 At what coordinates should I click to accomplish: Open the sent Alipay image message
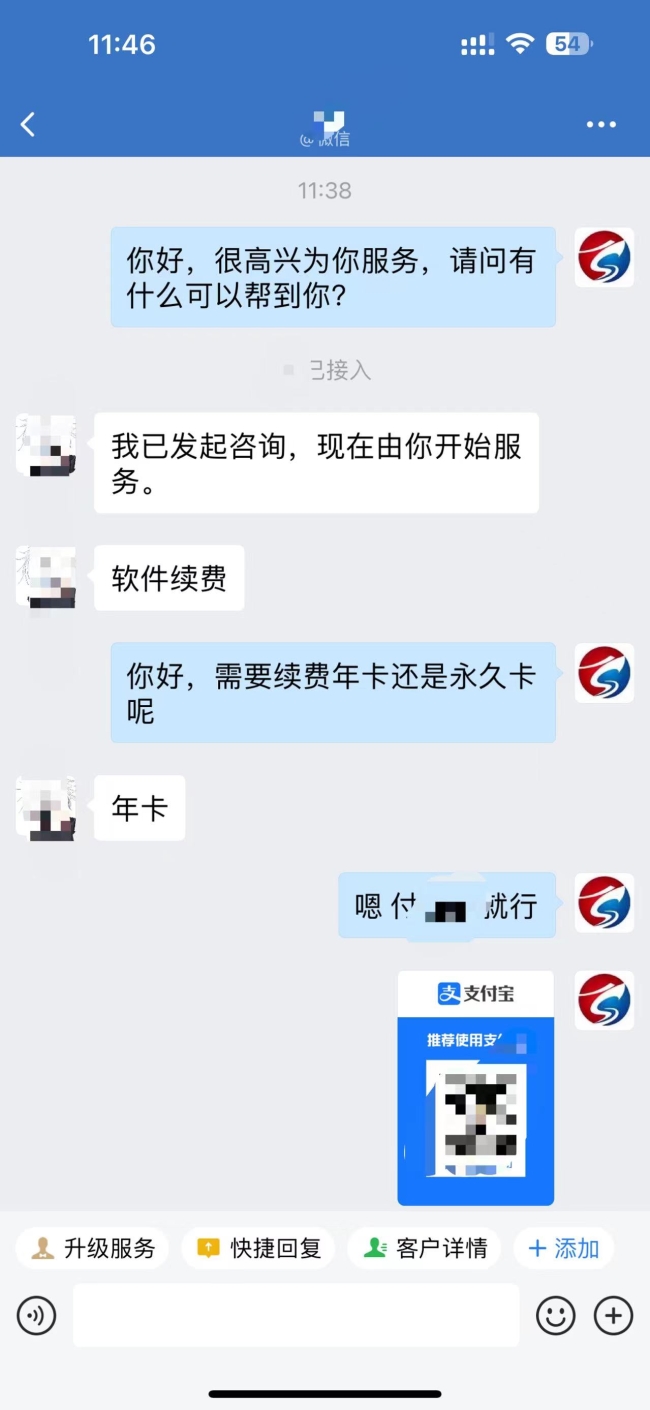tap(476, 1088)
